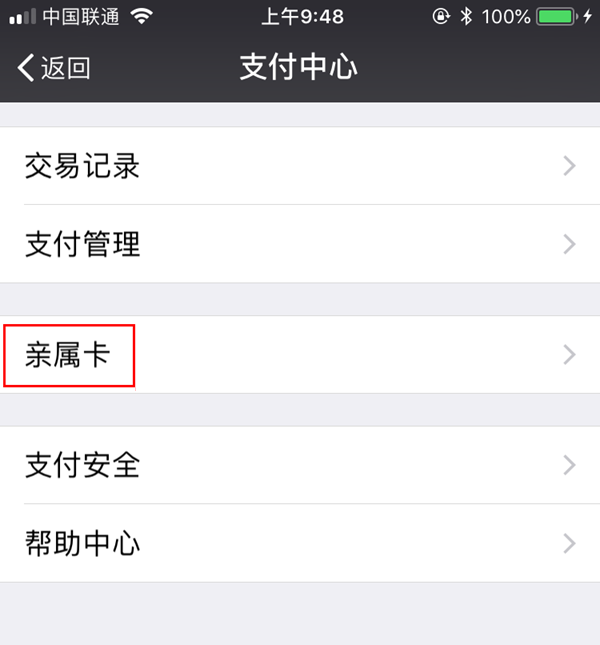Screen dimensions: 600x645
Task: Open 支付管理 payment management
Action: click(x=300, y=244)
